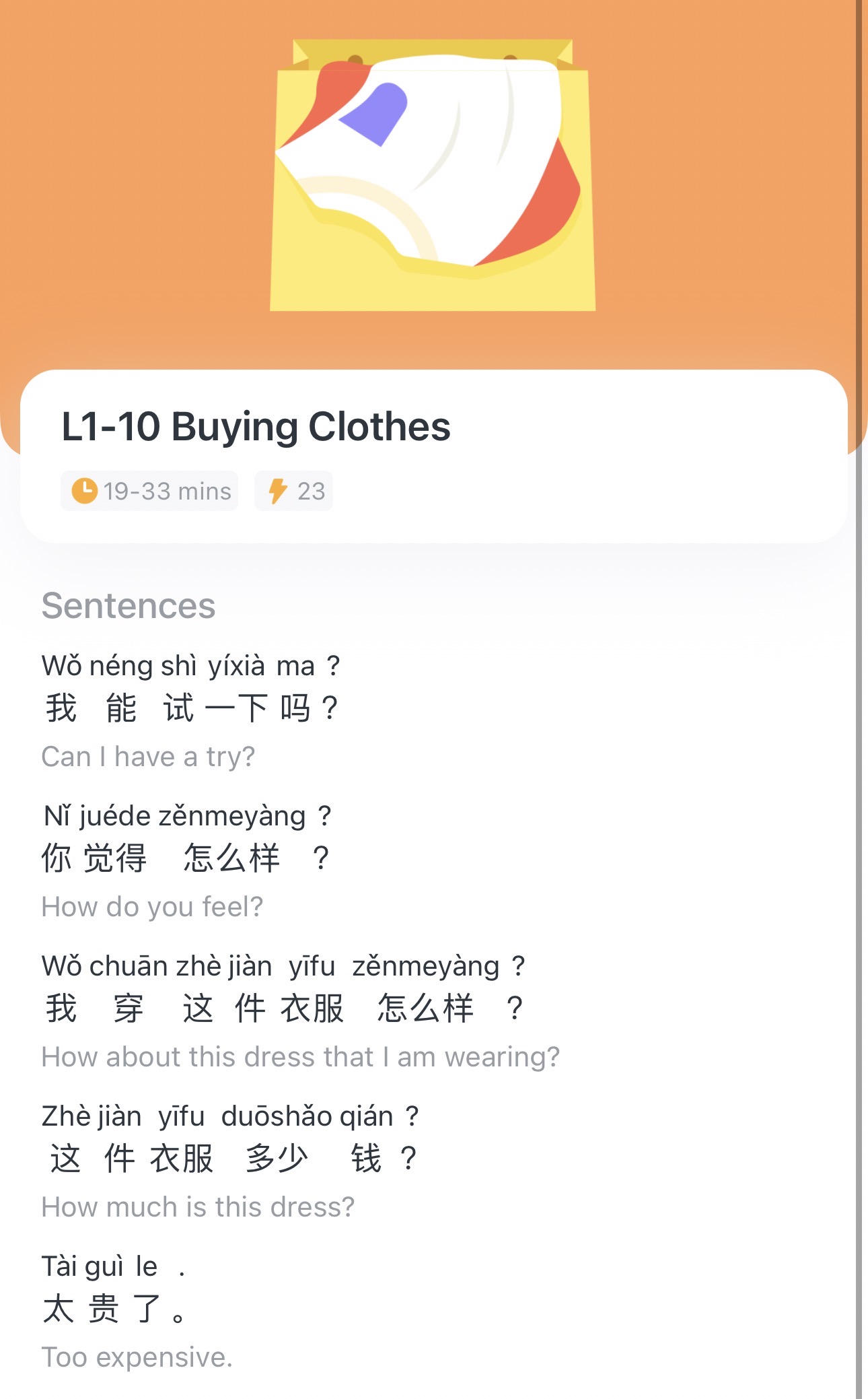Play the sentence 'Nǐ juéde zěnmeyàng?'

186,858
